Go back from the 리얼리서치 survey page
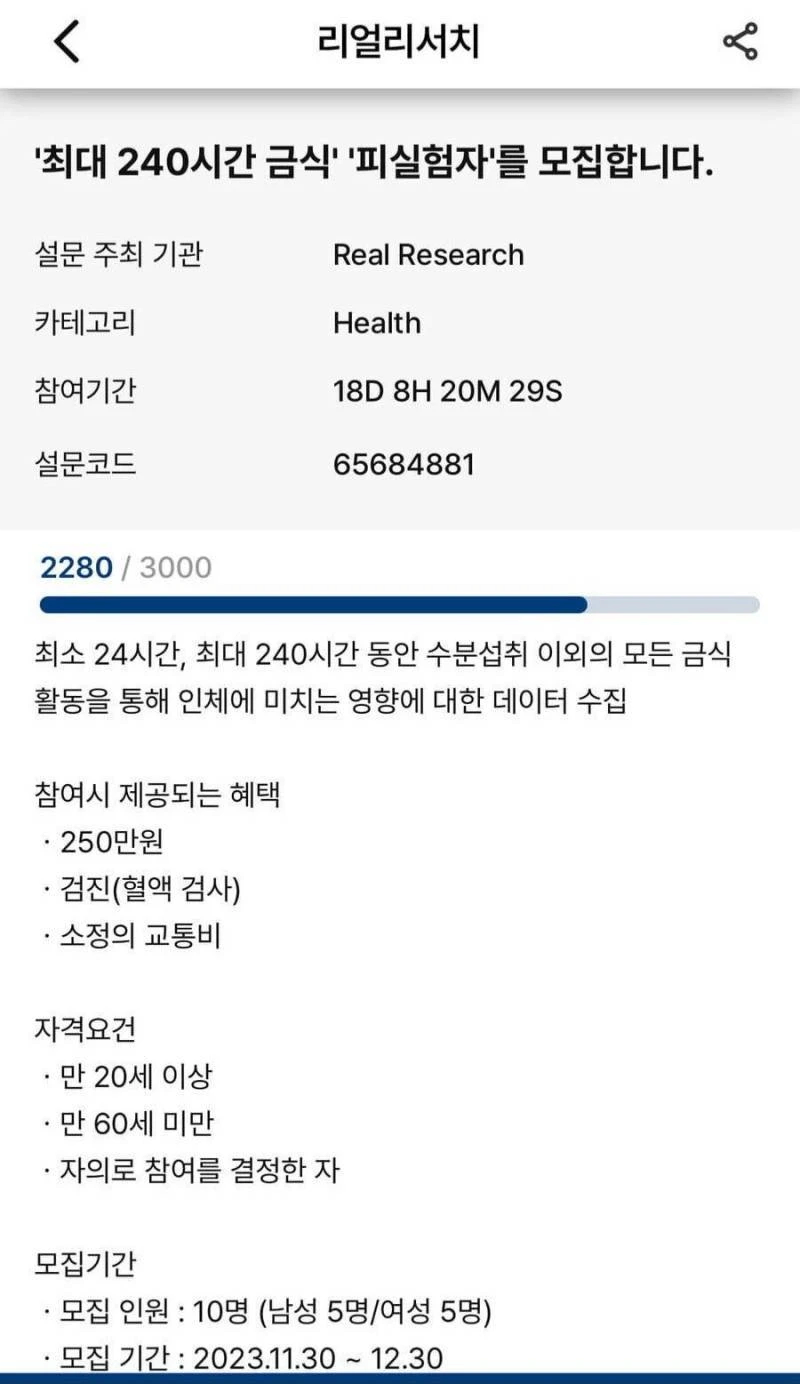Screen dimensions: 800x1384 pyautogui.click(x=66, y=42)
